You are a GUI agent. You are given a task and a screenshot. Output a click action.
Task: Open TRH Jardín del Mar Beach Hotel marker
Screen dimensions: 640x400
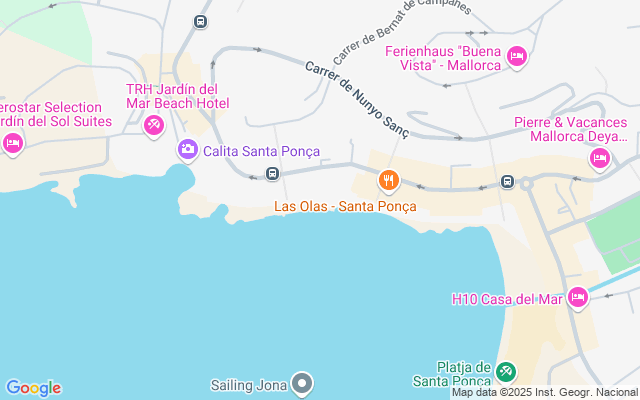point(154,125)
